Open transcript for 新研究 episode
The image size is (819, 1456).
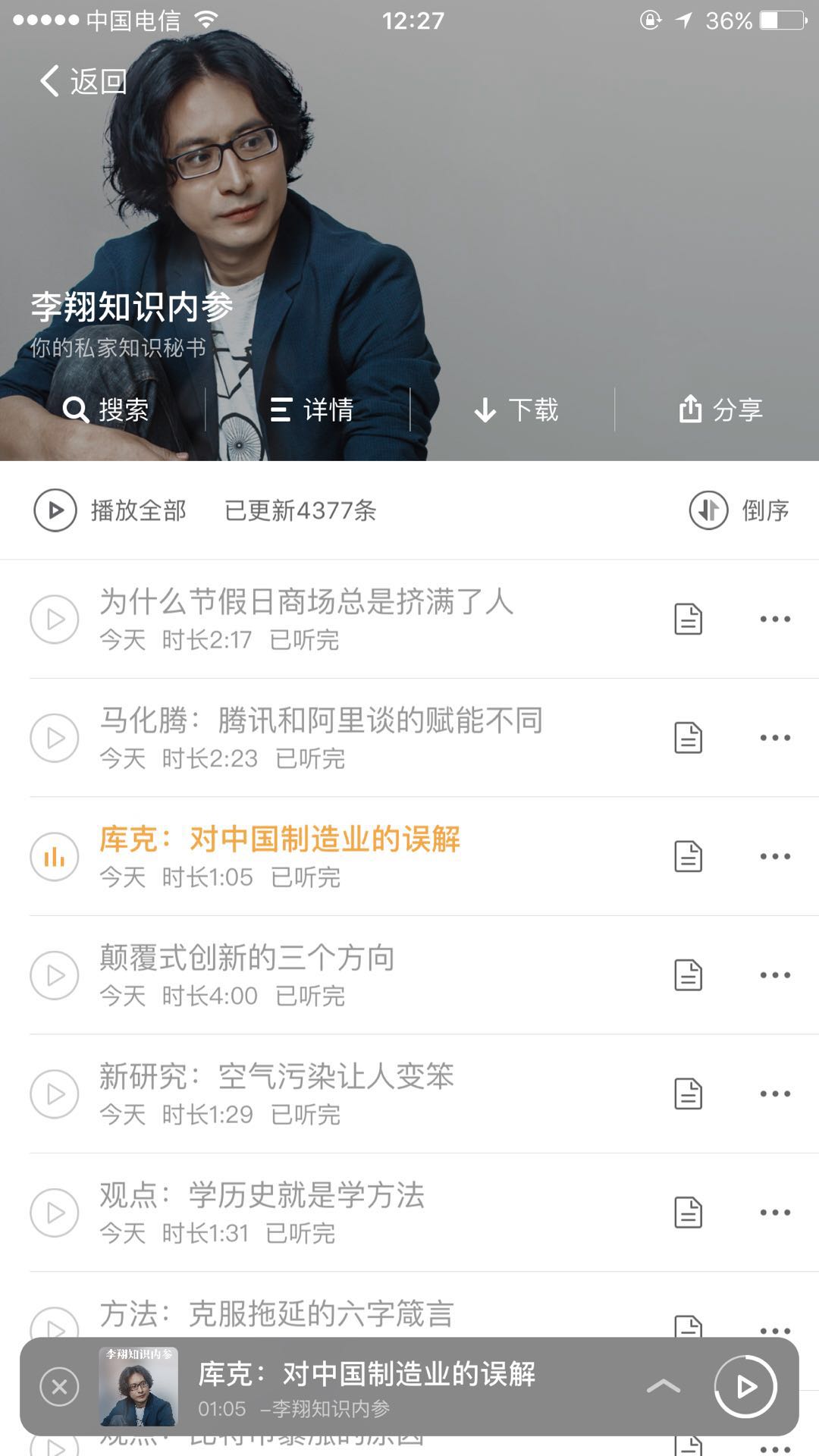pyautogui.click(x=688, y=1094)
